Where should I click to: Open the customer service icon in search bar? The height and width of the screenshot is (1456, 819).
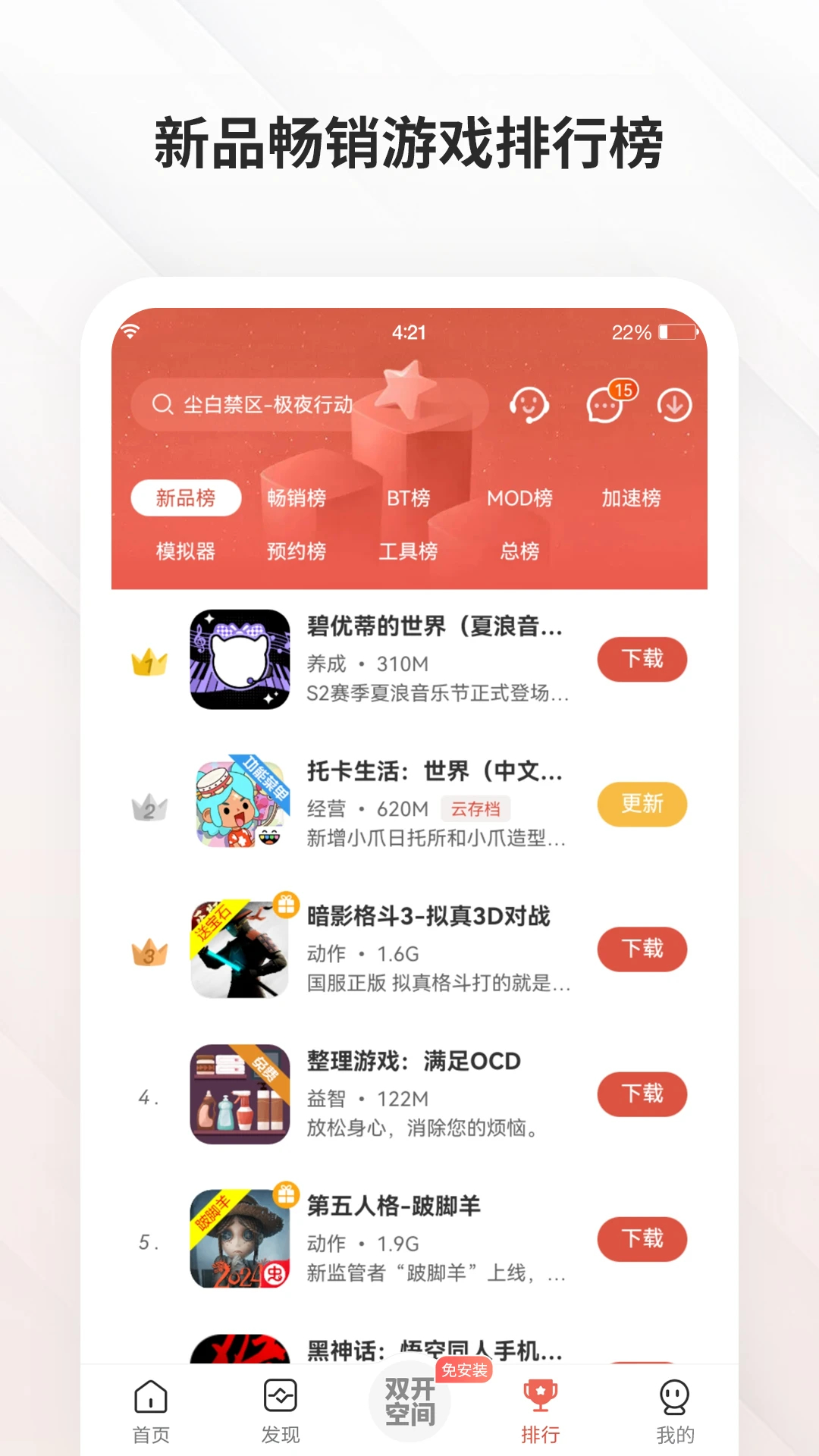[531, 406]
